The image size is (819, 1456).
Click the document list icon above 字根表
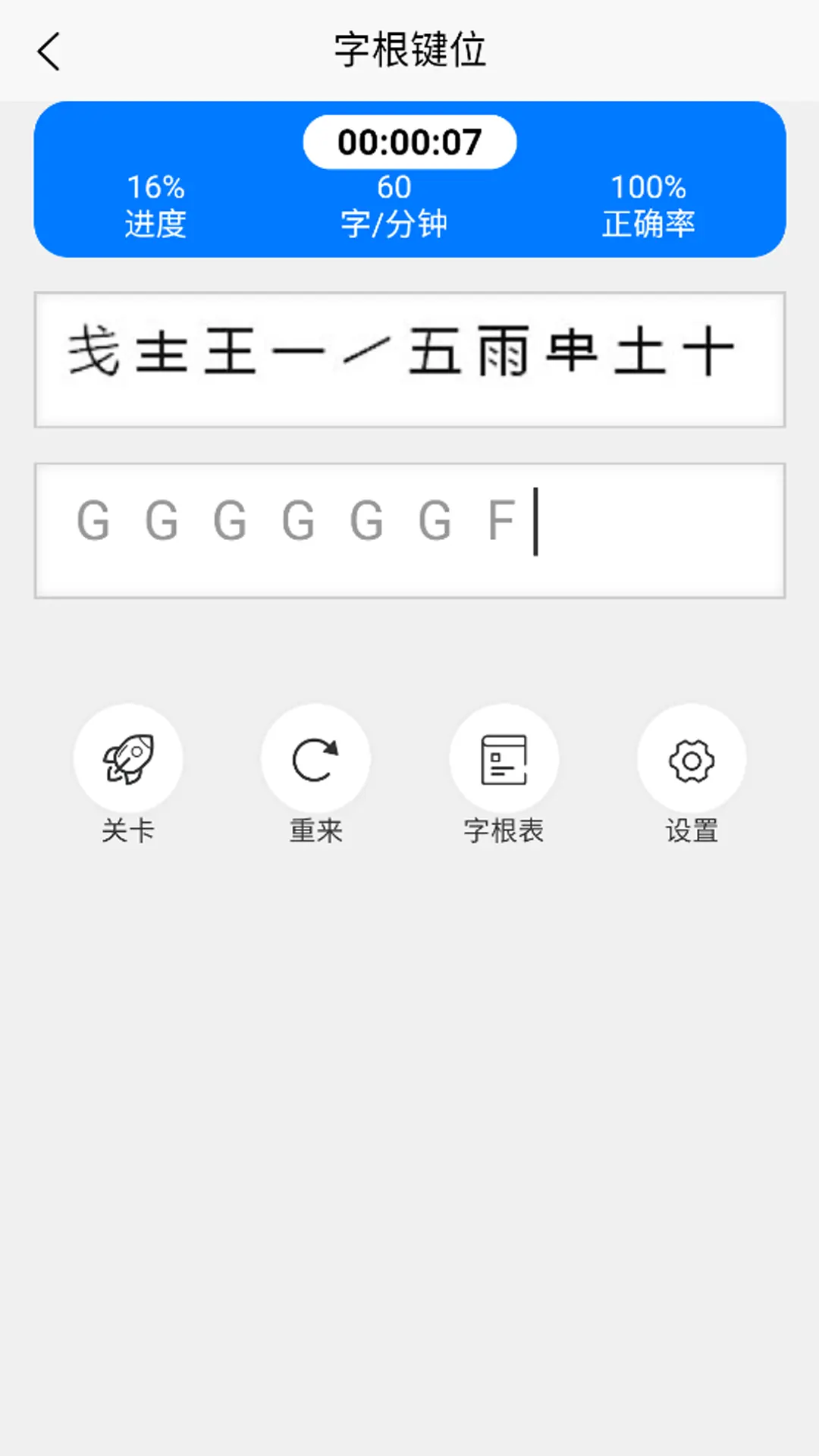[503, 757]
